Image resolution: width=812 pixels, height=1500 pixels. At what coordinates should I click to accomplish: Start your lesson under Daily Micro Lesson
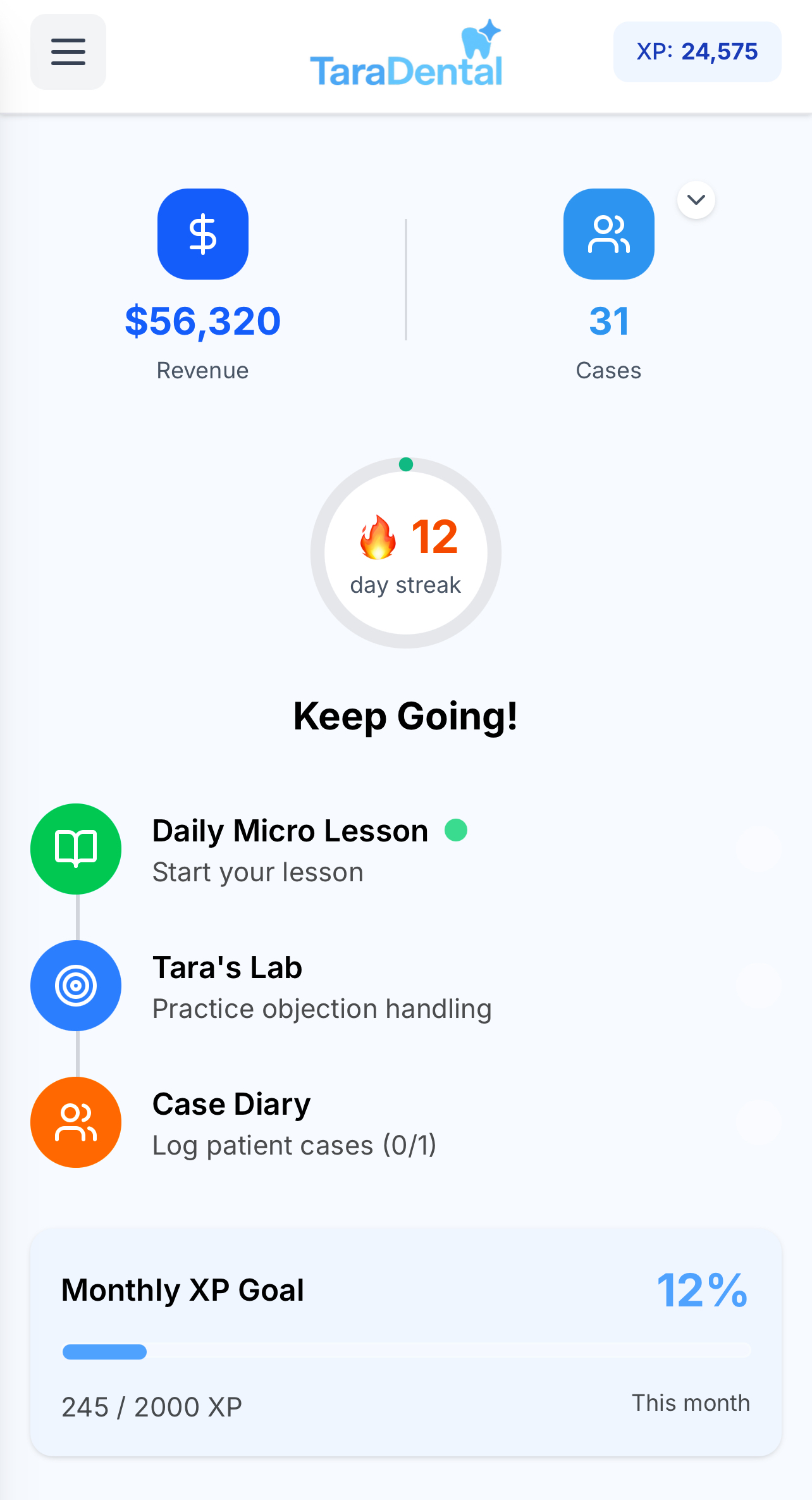click(257, 871)
